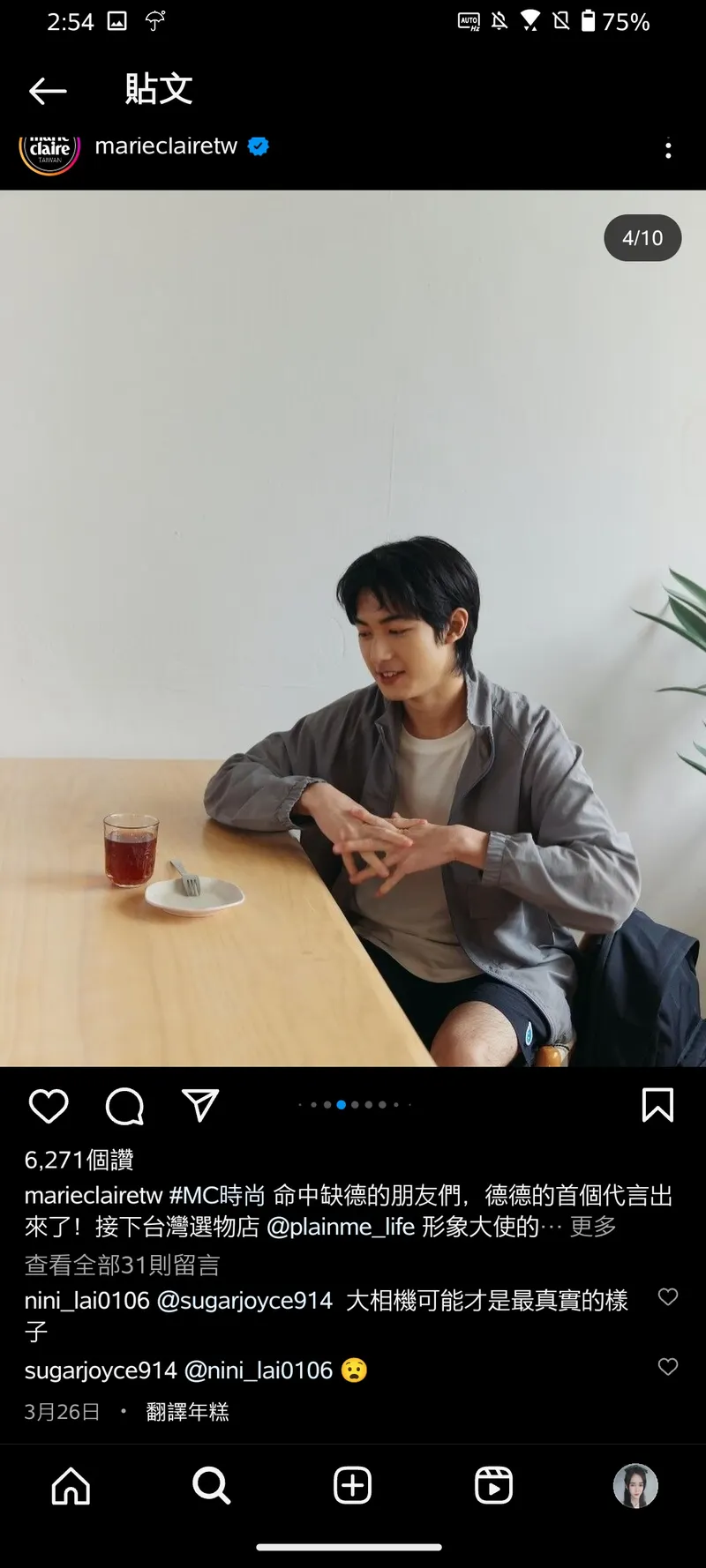
Task: View the 6,271 likes list
Action: (x=79, y=1160)
